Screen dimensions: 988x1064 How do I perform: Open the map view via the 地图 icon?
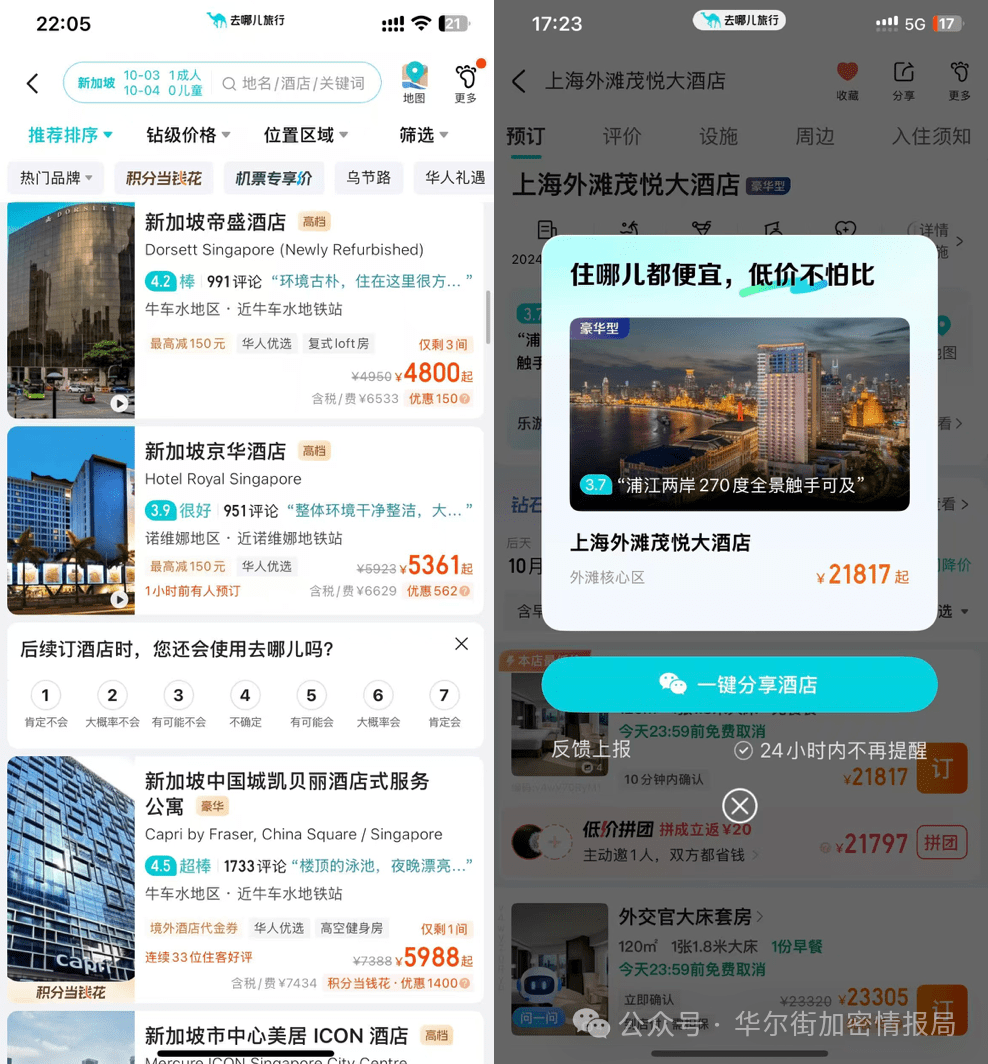pos(414,82)
